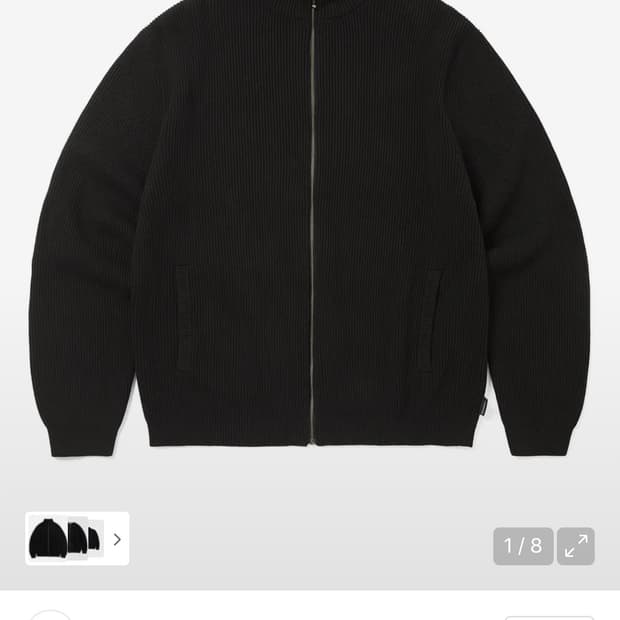Tap the main black jacket product image
This screenshot has height=620, width=620.
[x=310, y=229]
